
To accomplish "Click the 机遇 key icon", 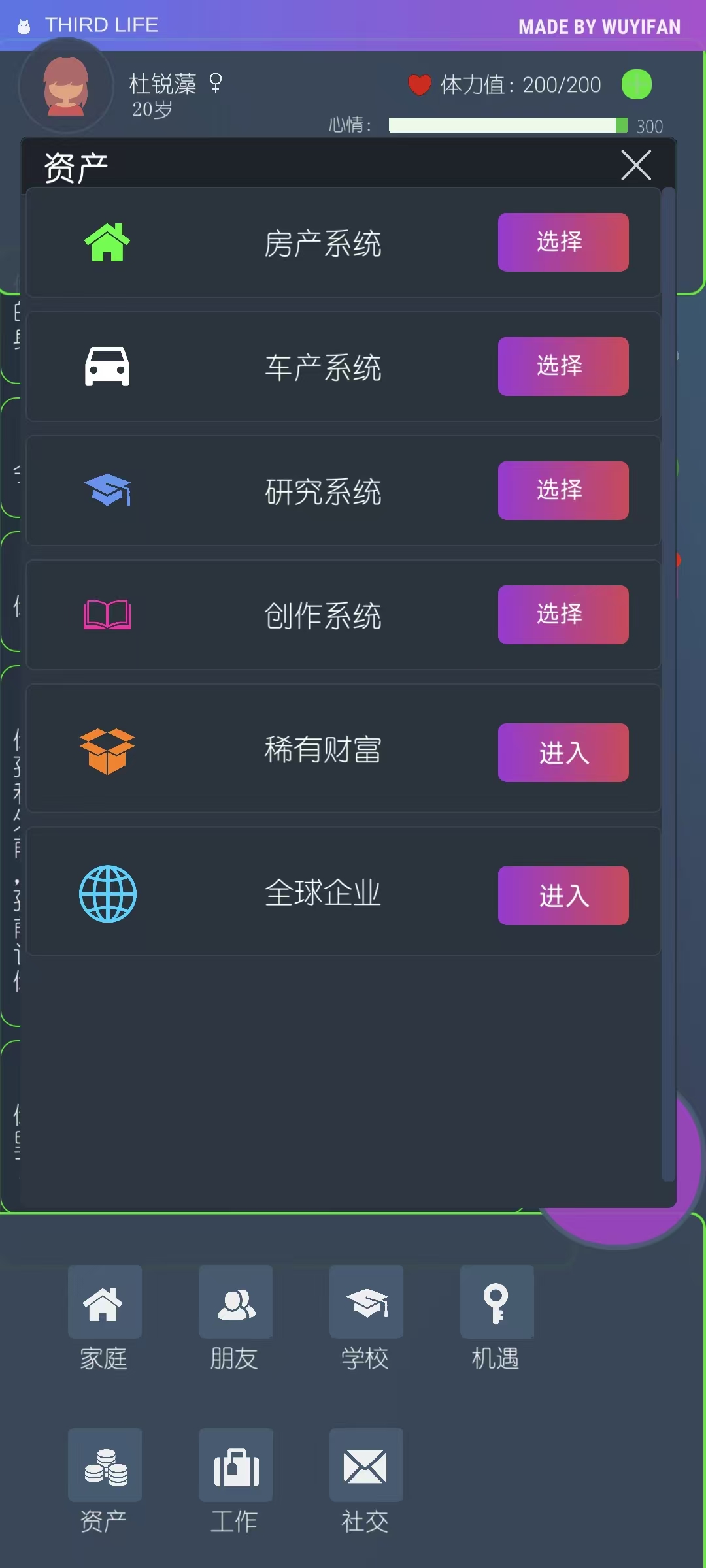I will point(497,1301).
